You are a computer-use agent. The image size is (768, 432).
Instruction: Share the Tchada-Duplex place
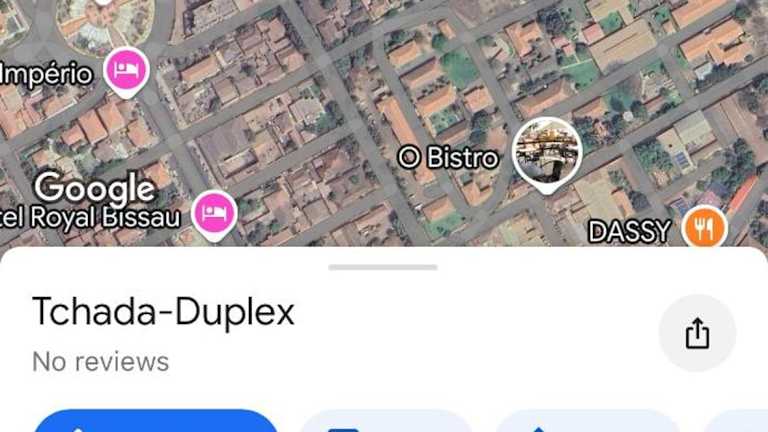[x=697, y=334]
